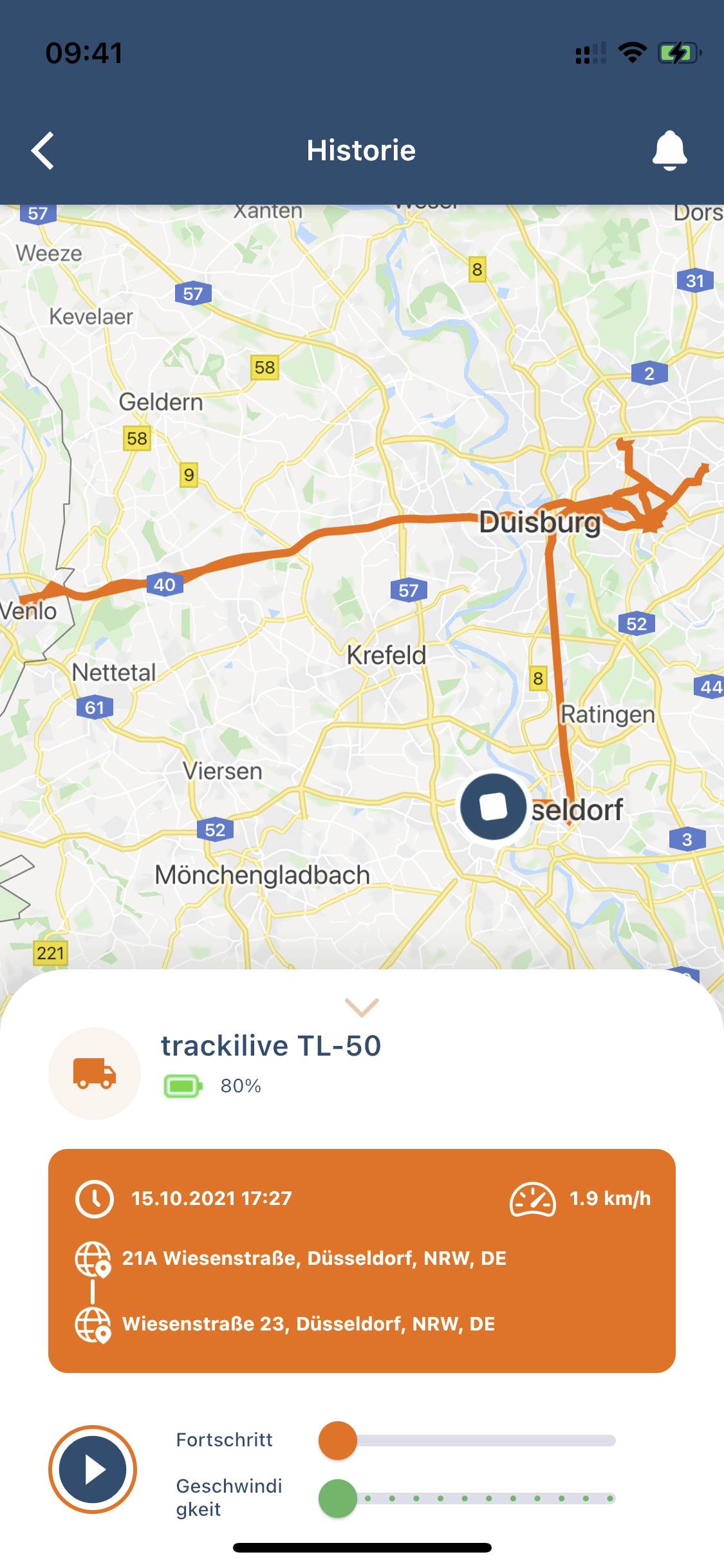Open the notifications bell
The width and height of the screenshot is (724, 1568).
tap(669, 151)
